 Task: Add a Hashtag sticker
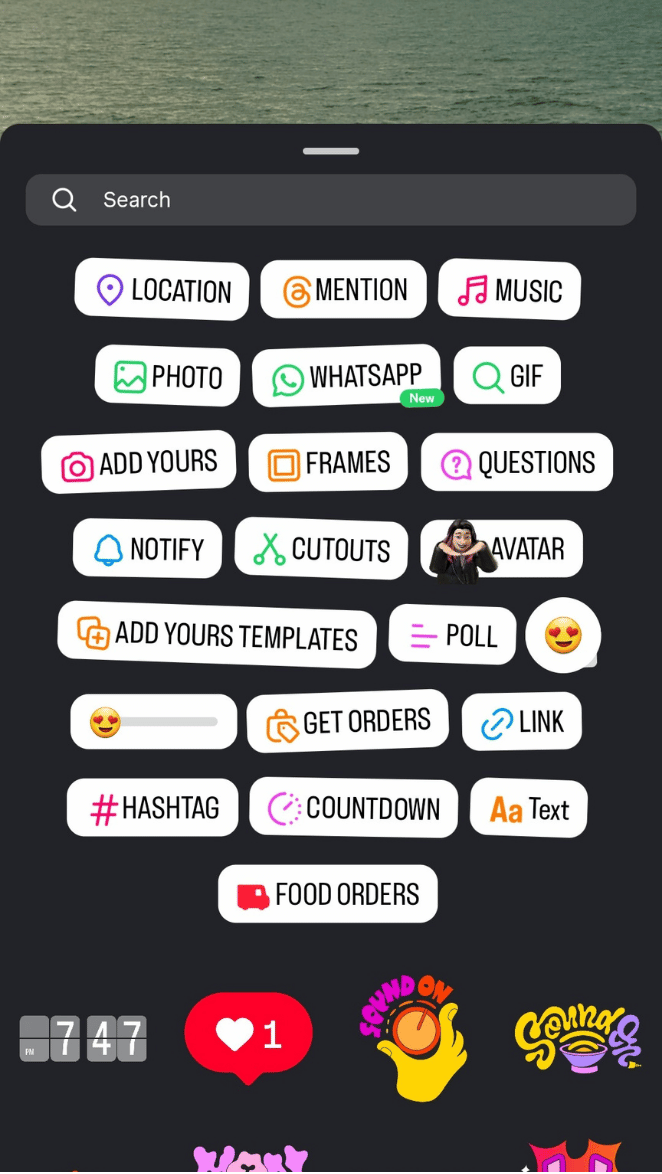153,808
